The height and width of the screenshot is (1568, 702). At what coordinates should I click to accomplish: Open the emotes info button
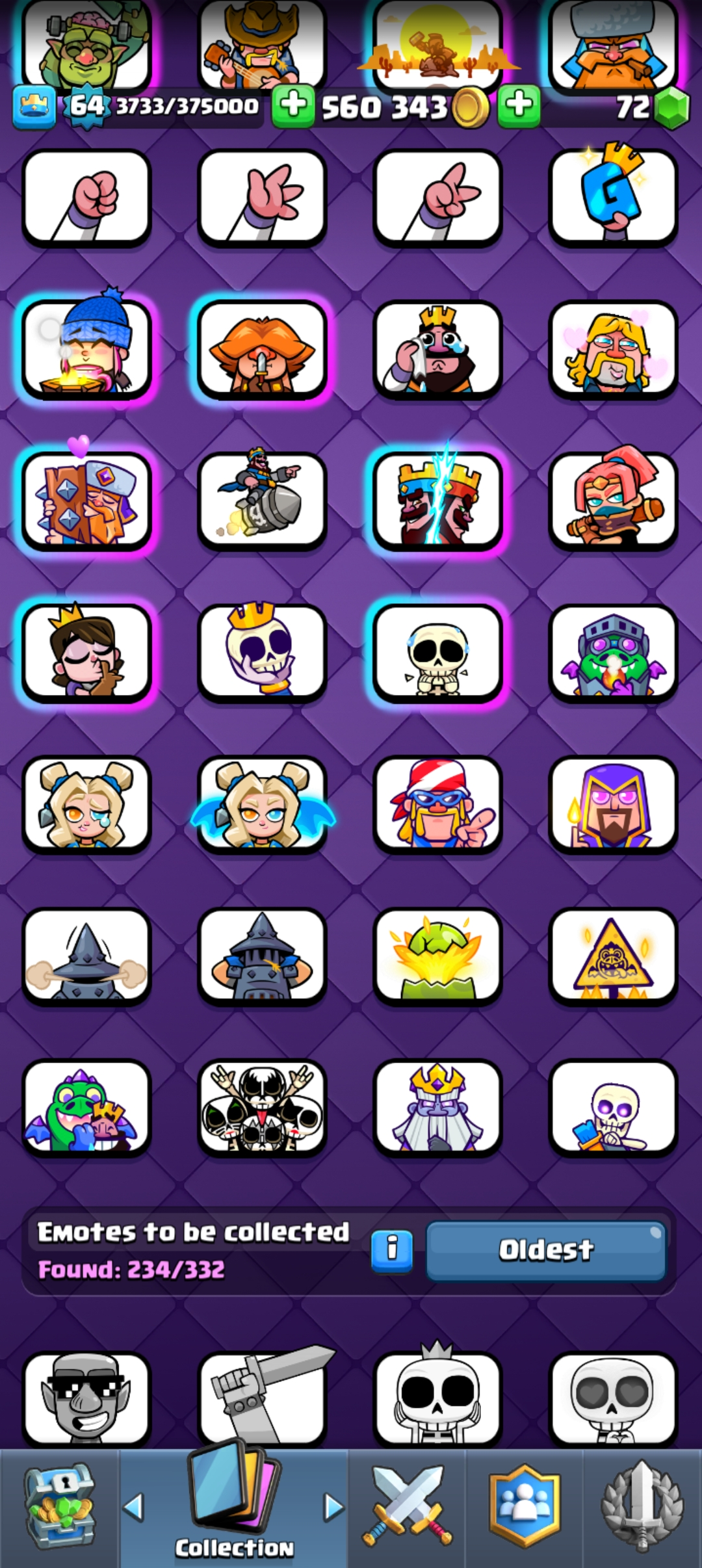[392, 1249]
